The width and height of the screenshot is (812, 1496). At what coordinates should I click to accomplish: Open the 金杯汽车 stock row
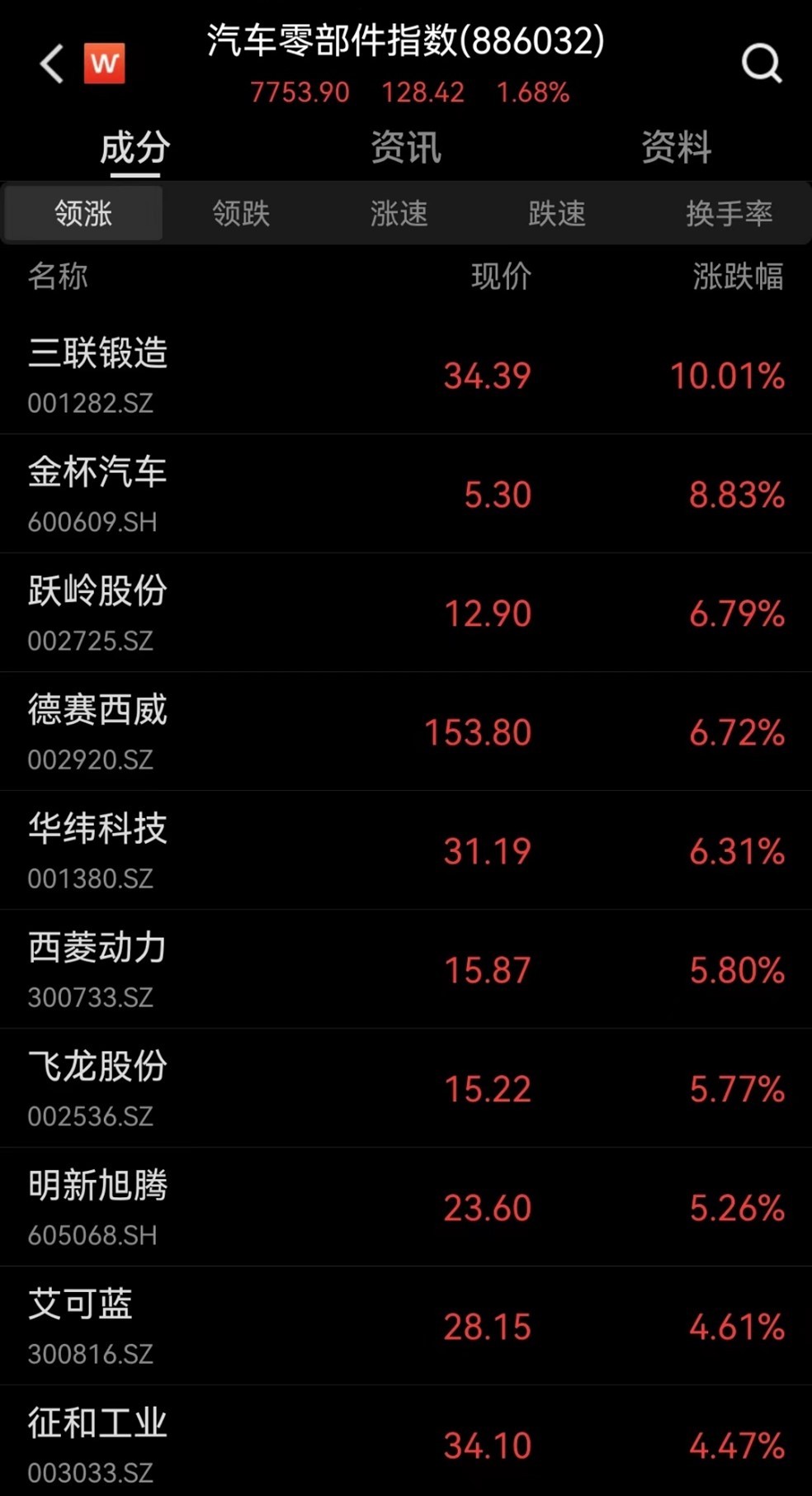pos(405,494)
